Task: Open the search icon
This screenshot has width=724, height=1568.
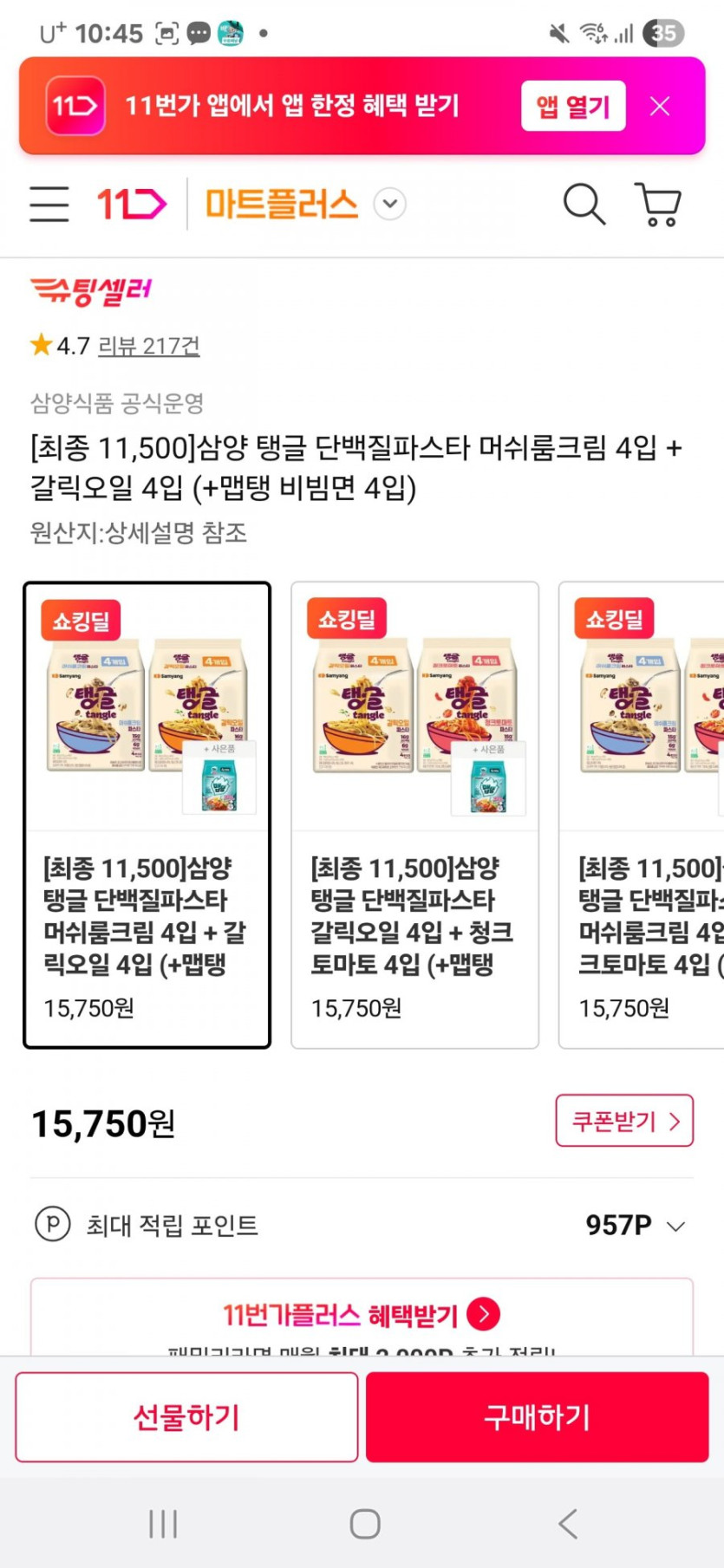Action: (x=584, y=205)
